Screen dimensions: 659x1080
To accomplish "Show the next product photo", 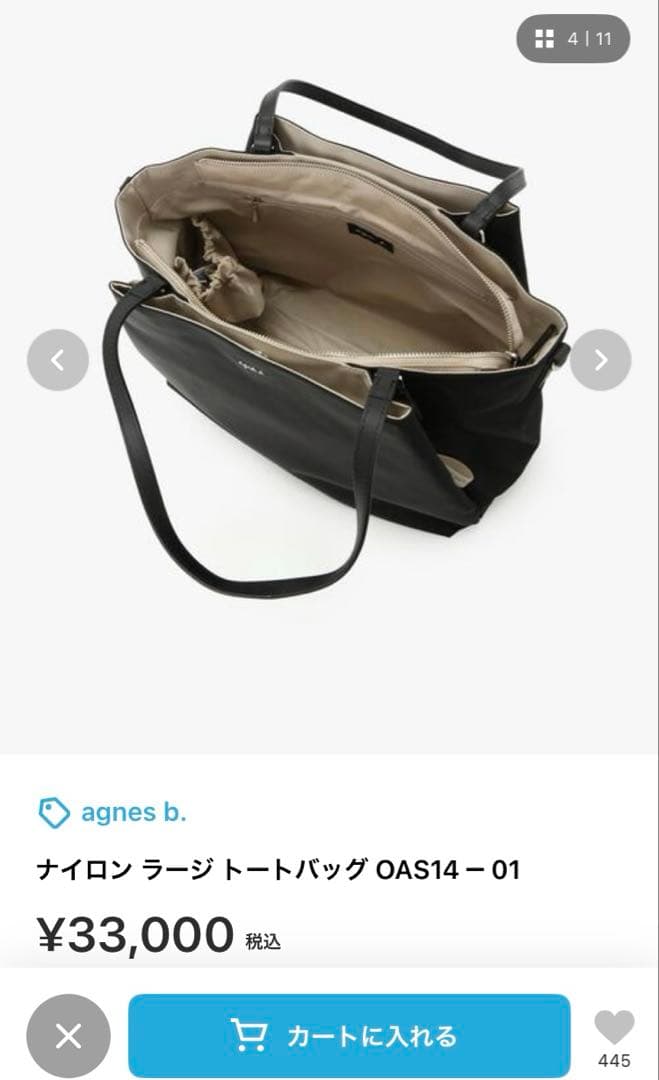I will (600, 360).
